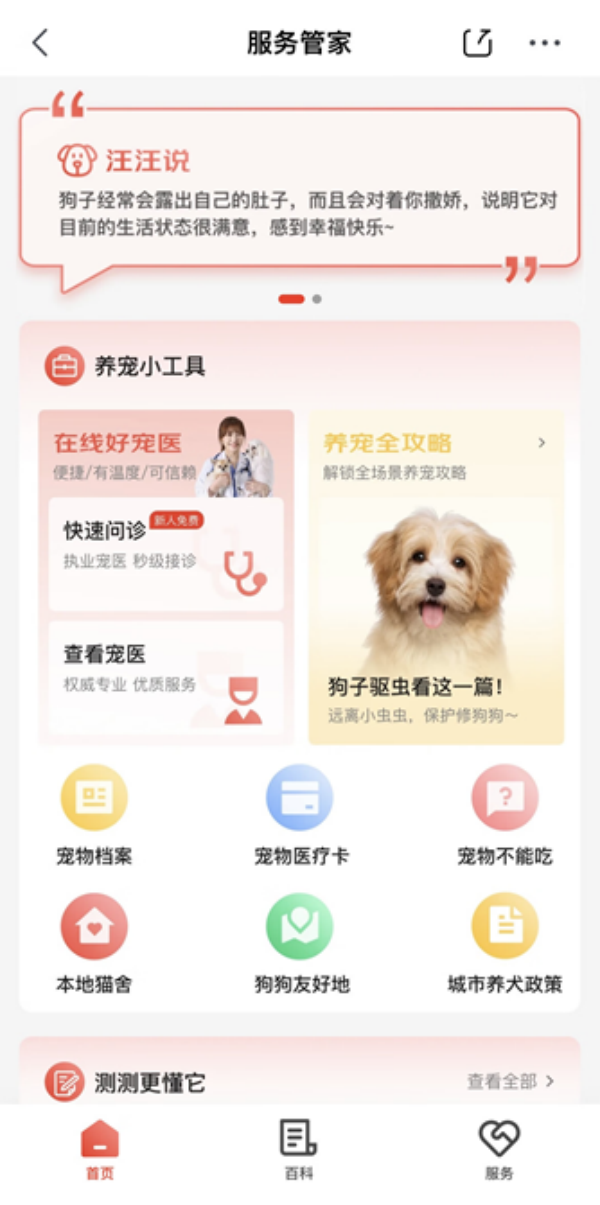Open 宠物档案 pet profile
This screenshot has width=600, height=1205.
[x=94, y=815]
